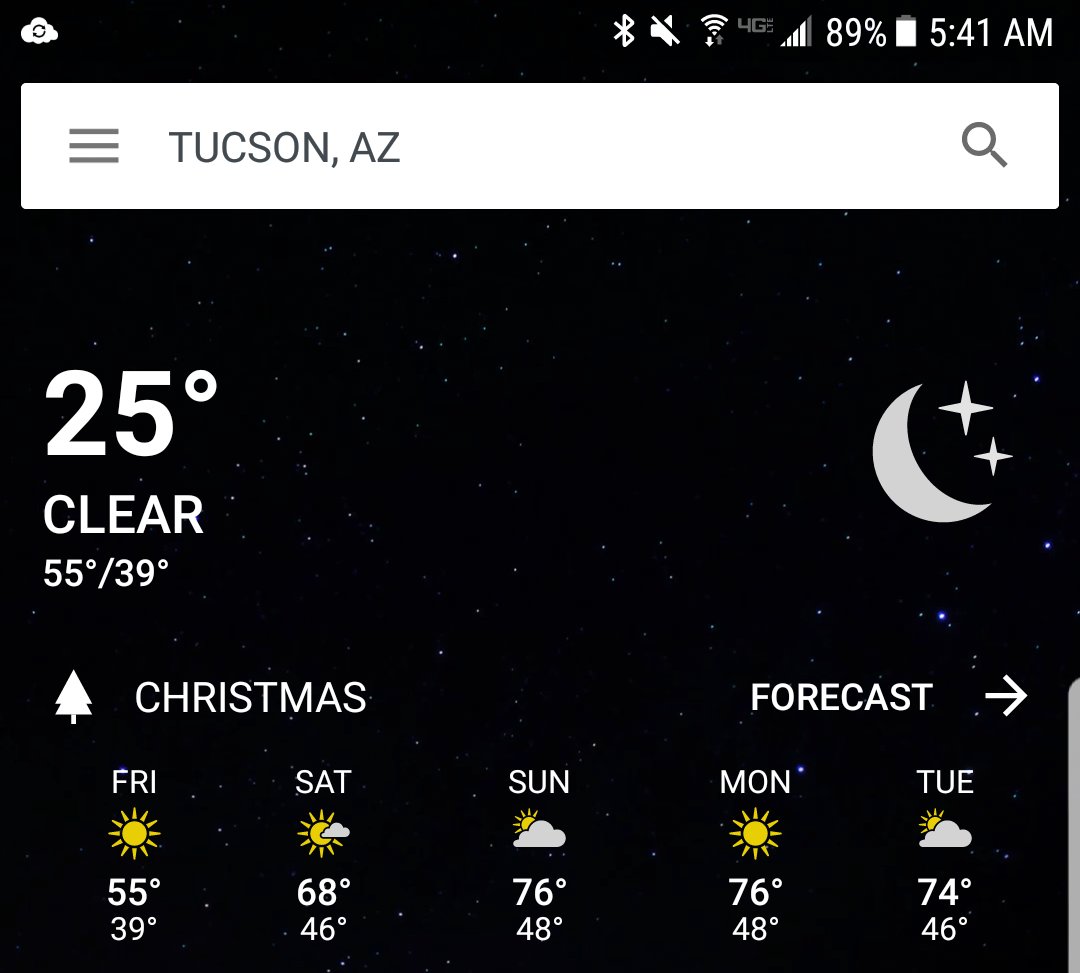Select Saturday's forecast column
1080x973 pixels.
[x=323, y=855]
